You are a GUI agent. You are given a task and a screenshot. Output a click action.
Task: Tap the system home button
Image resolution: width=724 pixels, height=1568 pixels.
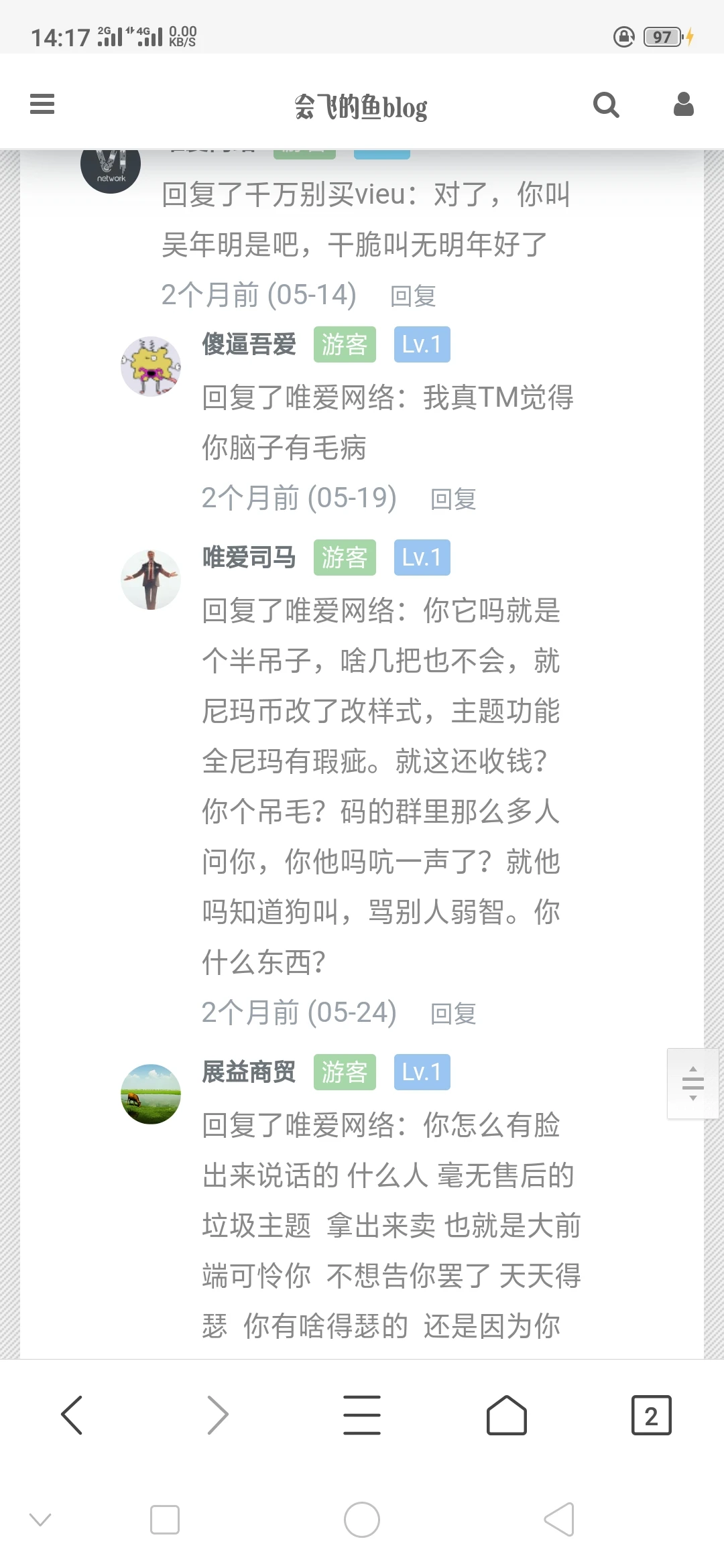click(x=362, y=1520)
